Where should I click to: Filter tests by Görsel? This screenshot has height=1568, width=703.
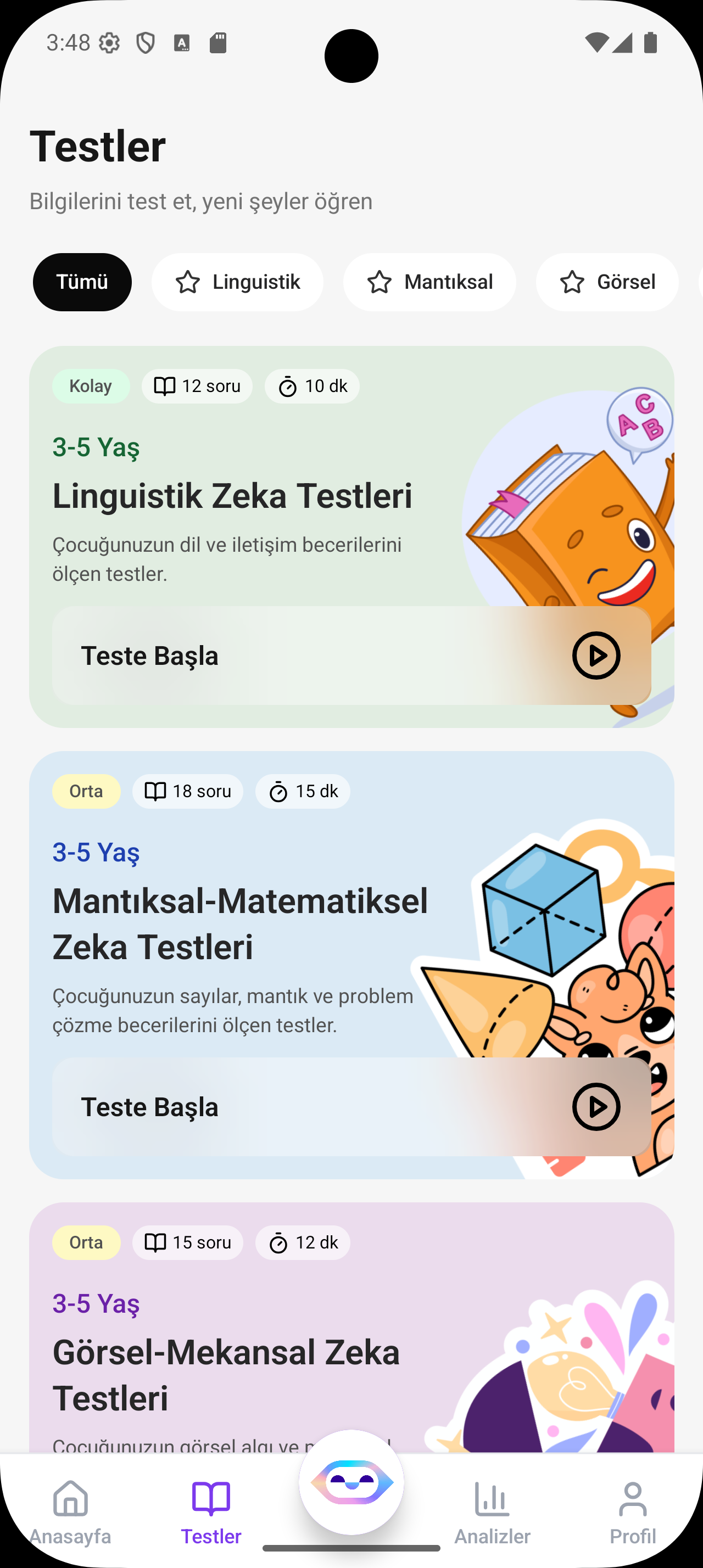pos(607,282)
